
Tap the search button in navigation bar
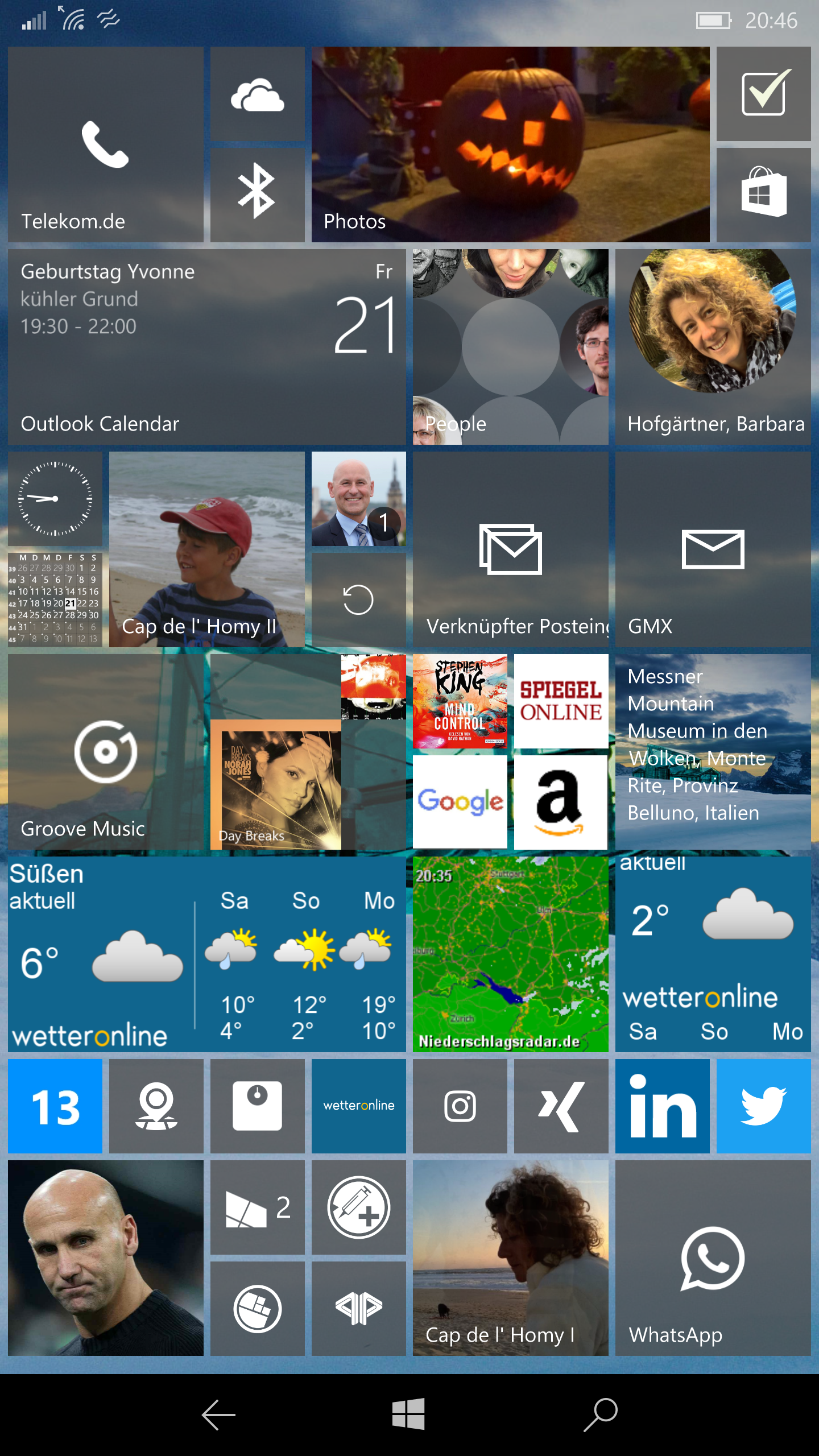click(x=601, y=1414)
